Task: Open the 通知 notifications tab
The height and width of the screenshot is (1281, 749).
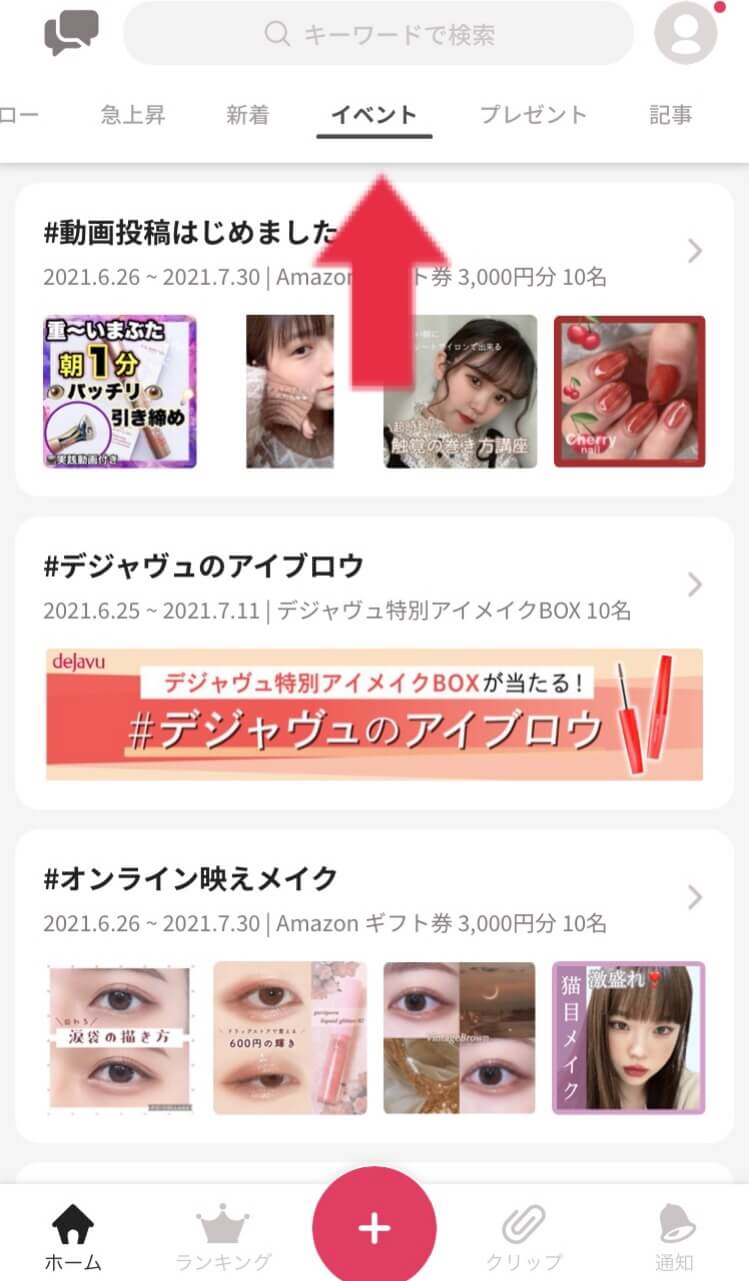Action: click(677, 1238)
